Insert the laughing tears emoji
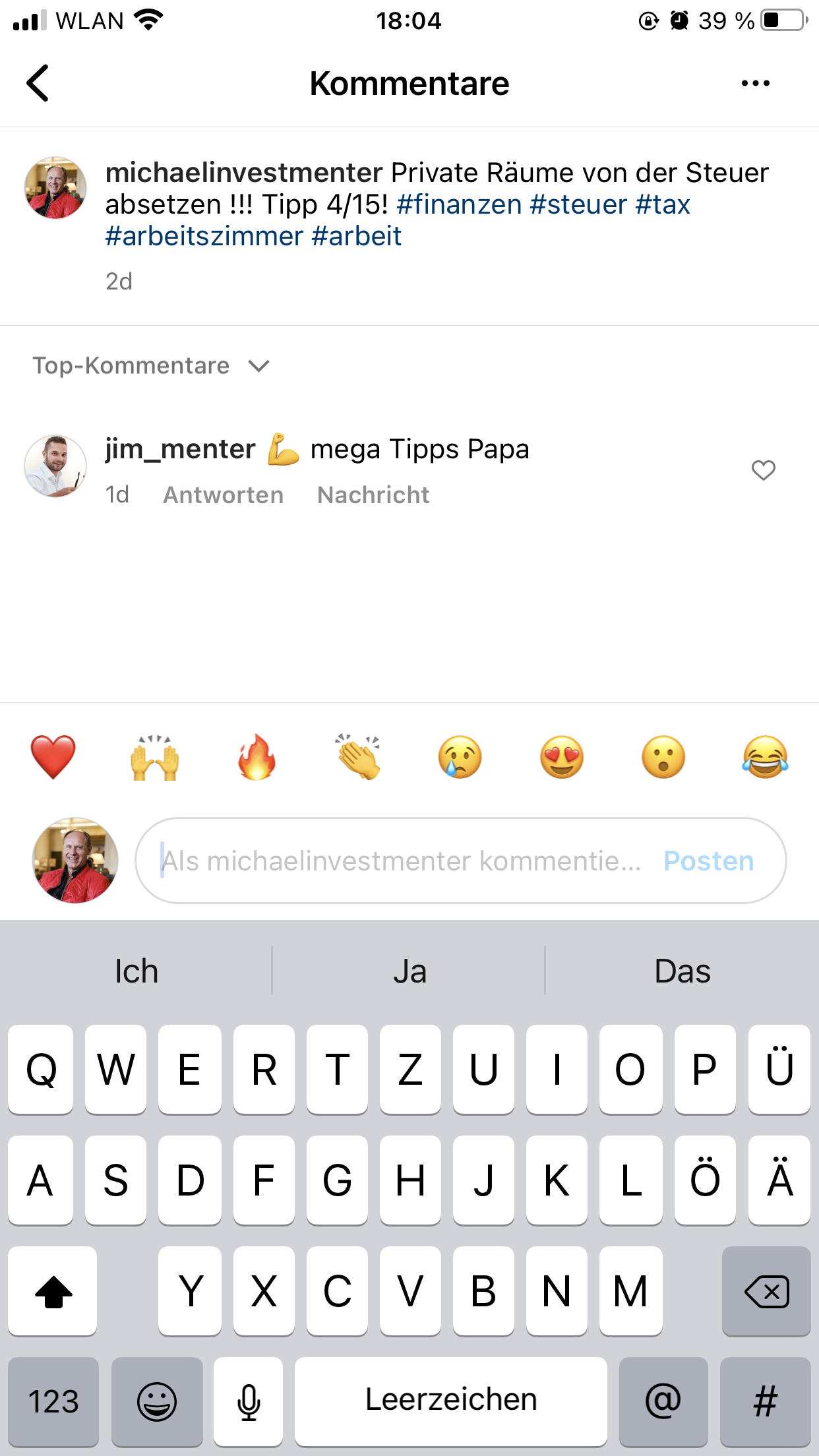819x1456 pixels. (765, 757)
